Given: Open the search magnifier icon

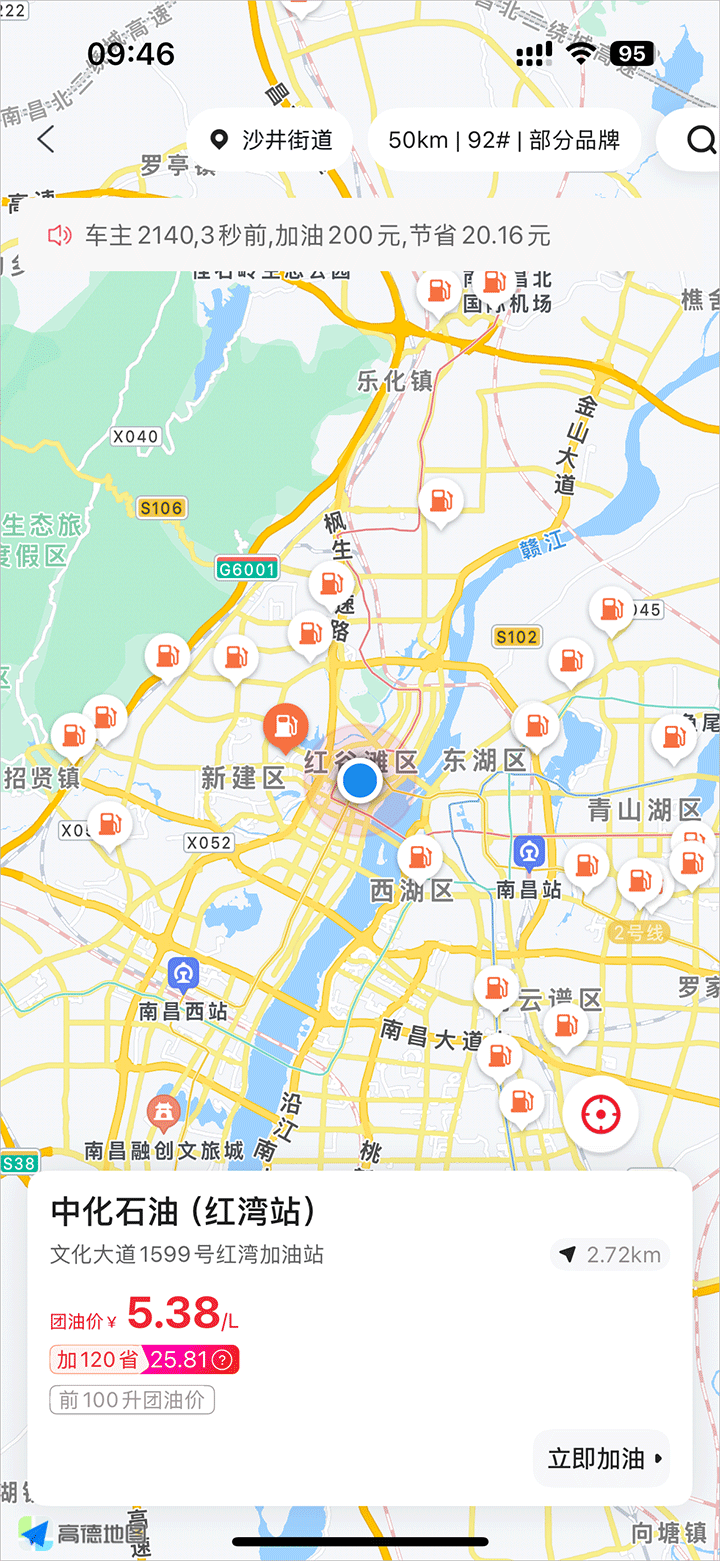Looking at the screenshot, I should (x=700, y=140).
